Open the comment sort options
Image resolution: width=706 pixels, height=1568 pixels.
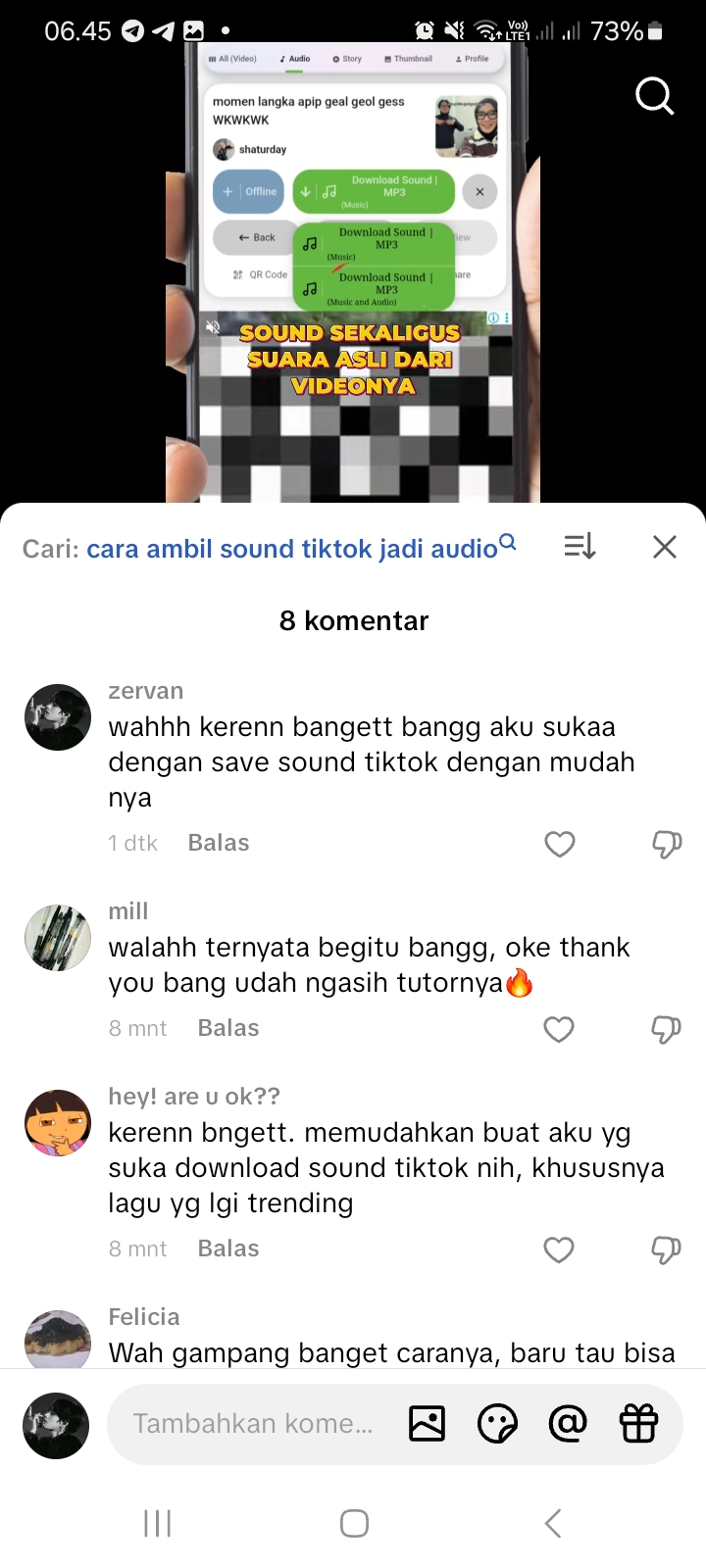click(580, 547)
